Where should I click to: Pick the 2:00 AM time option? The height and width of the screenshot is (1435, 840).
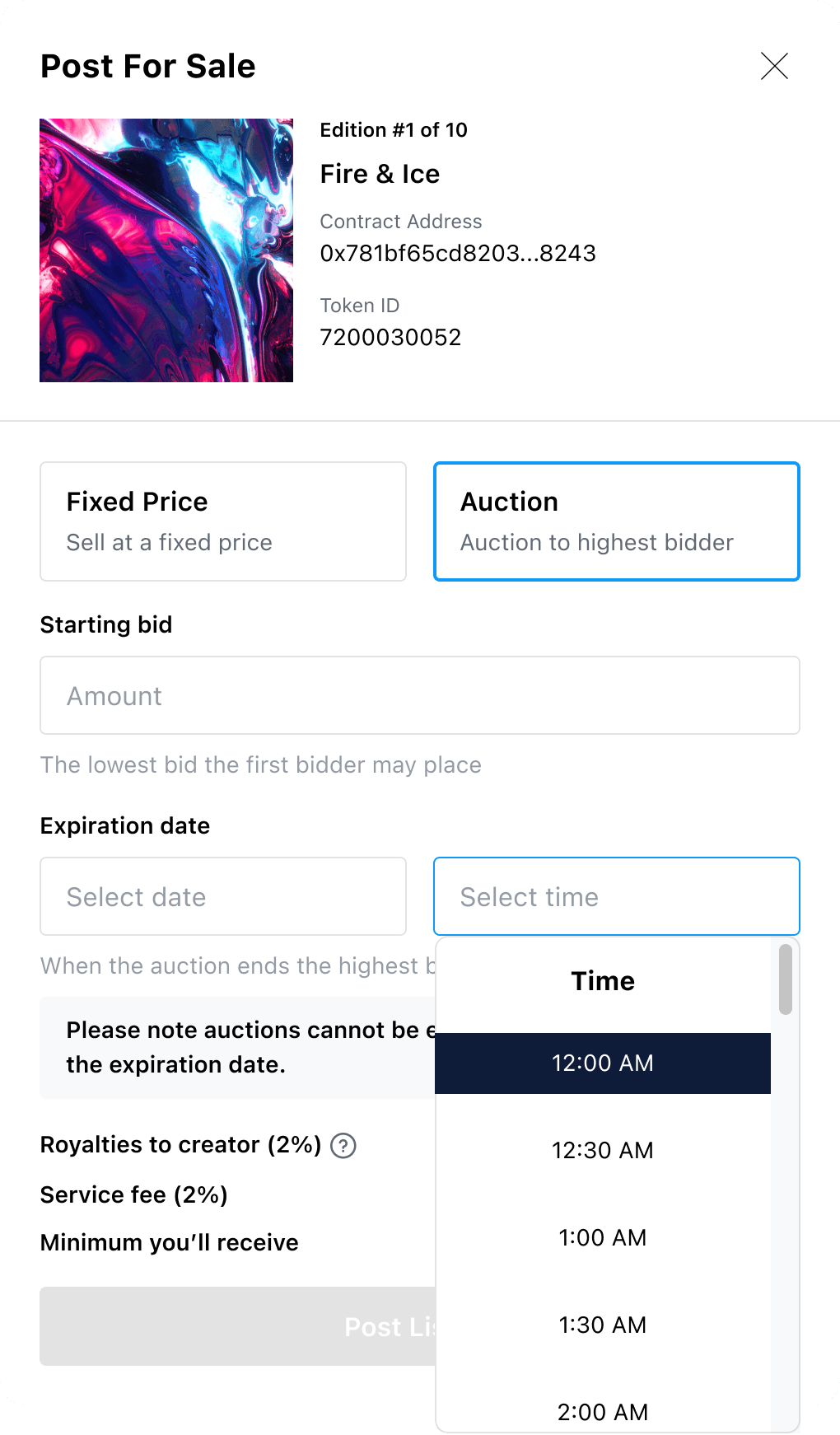603,1411
